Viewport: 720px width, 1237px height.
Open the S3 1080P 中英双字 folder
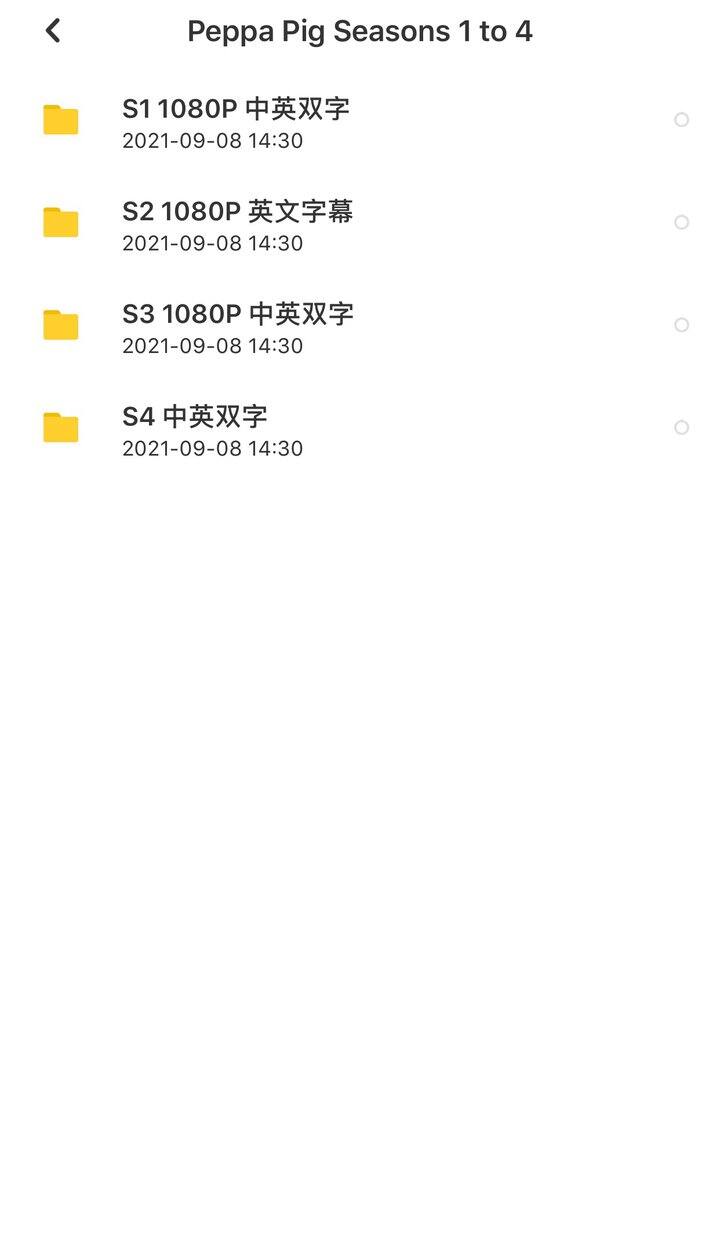coord(360,326)
